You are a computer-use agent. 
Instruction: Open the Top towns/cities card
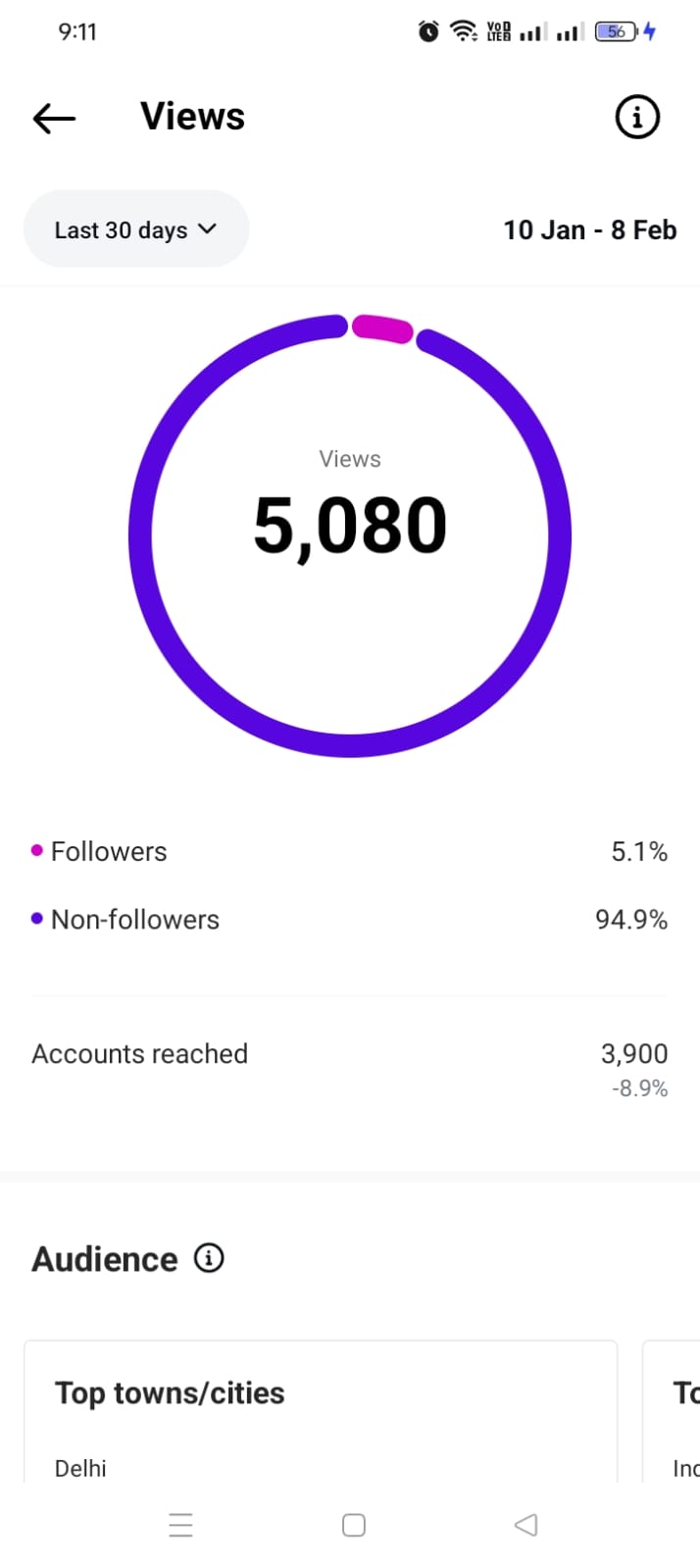tap(320, 1410)
